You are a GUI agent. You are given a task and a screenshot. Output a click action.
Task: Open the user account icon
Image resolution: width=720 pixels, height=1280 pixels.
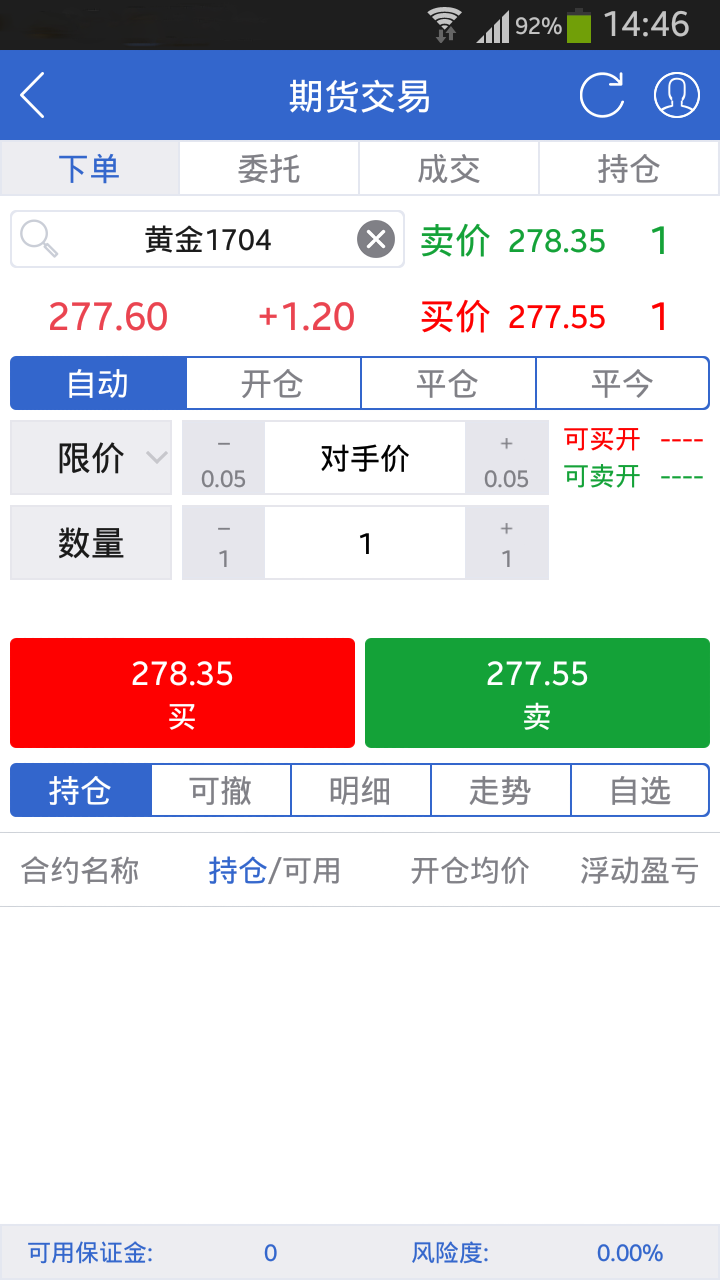677,96
